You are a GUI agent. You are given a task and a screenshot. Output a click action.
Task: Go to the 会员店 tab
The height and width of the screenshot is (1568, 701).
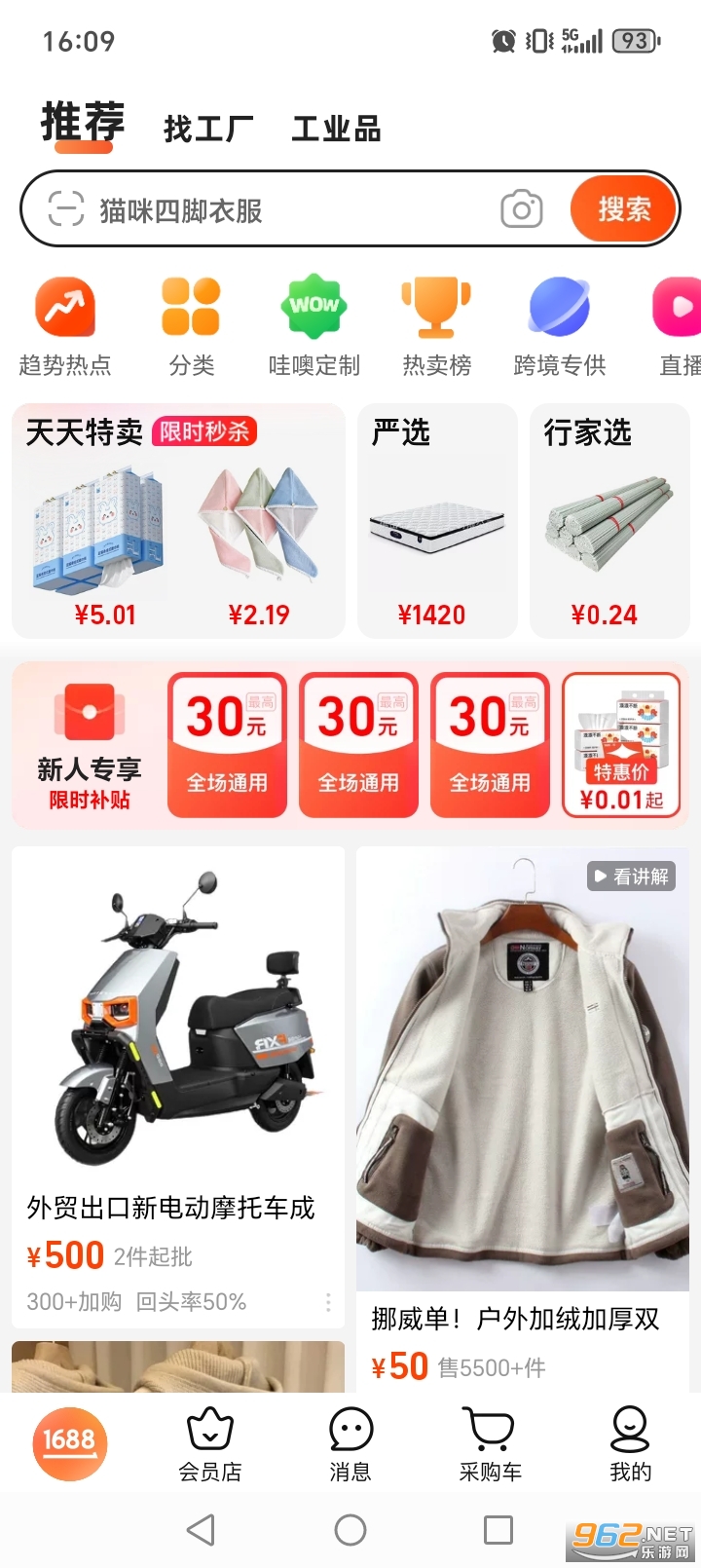(x=209, y=1444)
